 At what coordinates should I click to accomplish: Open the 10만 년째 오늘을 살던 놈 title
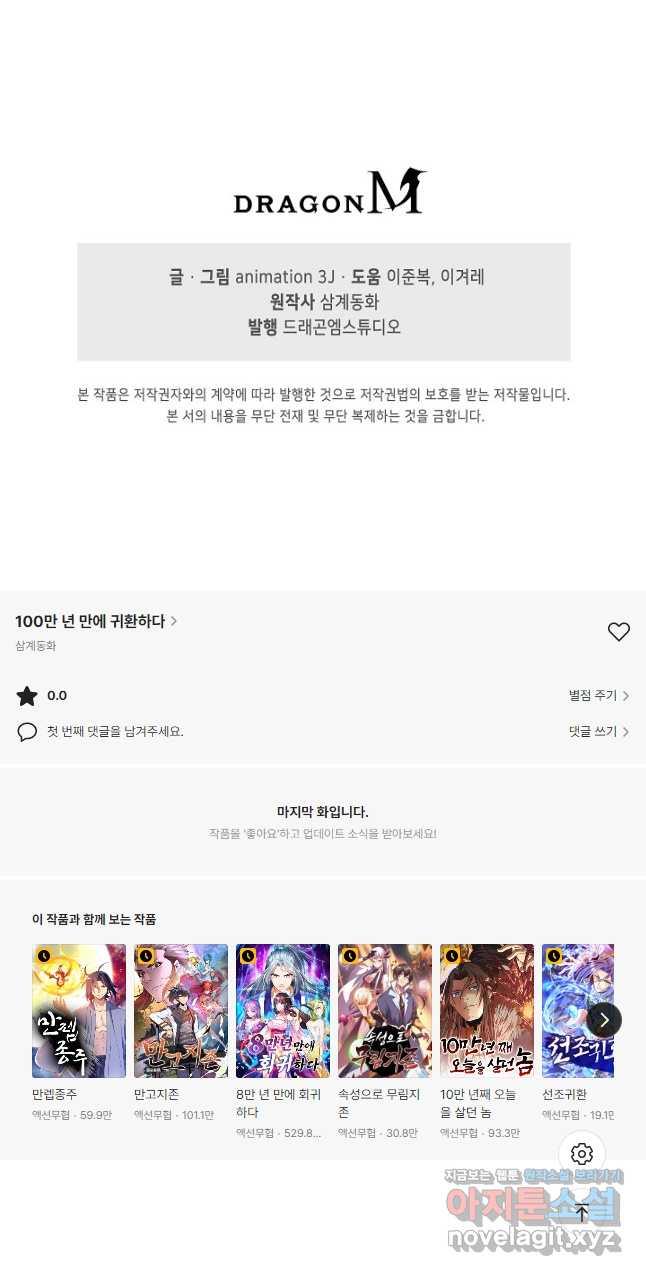click(487, 1010)
